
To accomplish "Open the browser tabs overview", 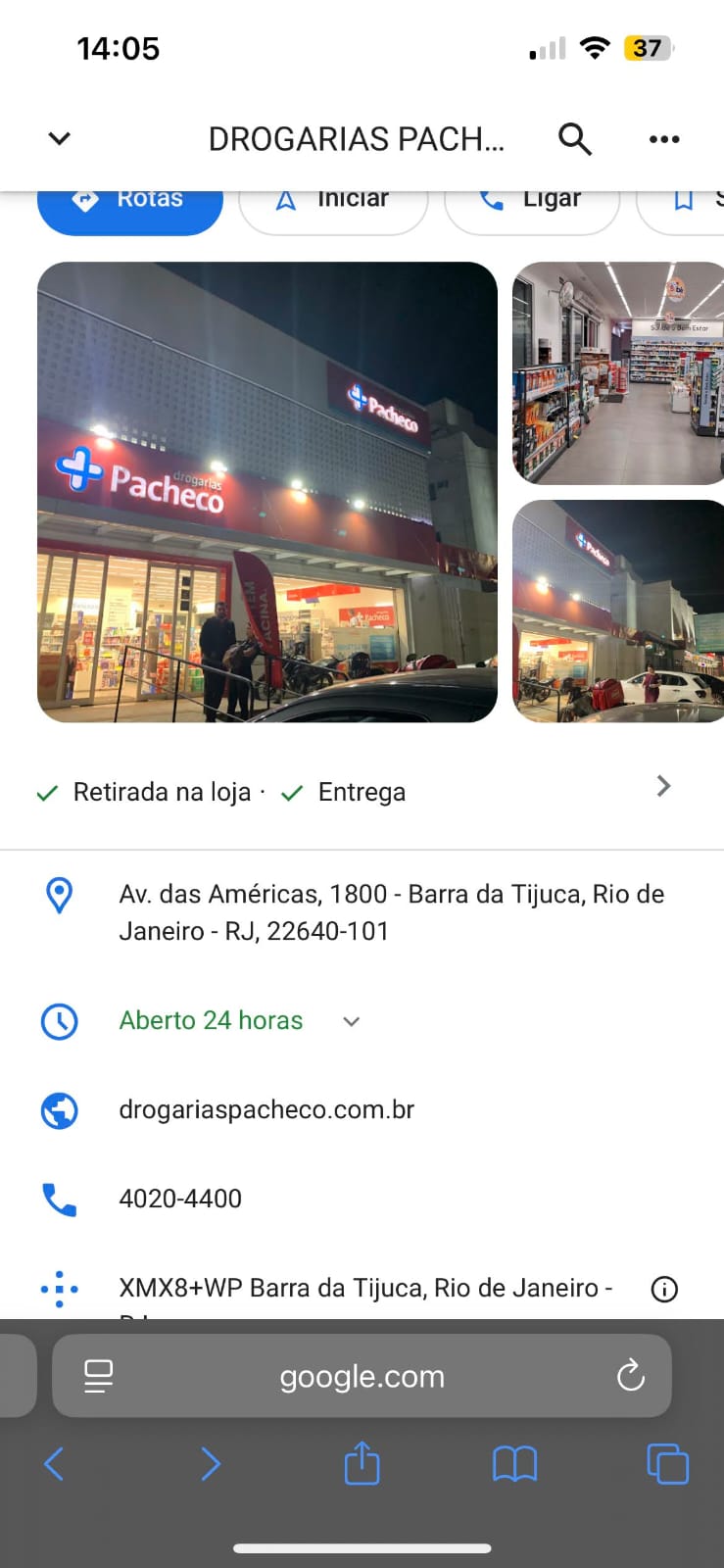I will point(667,1464).
